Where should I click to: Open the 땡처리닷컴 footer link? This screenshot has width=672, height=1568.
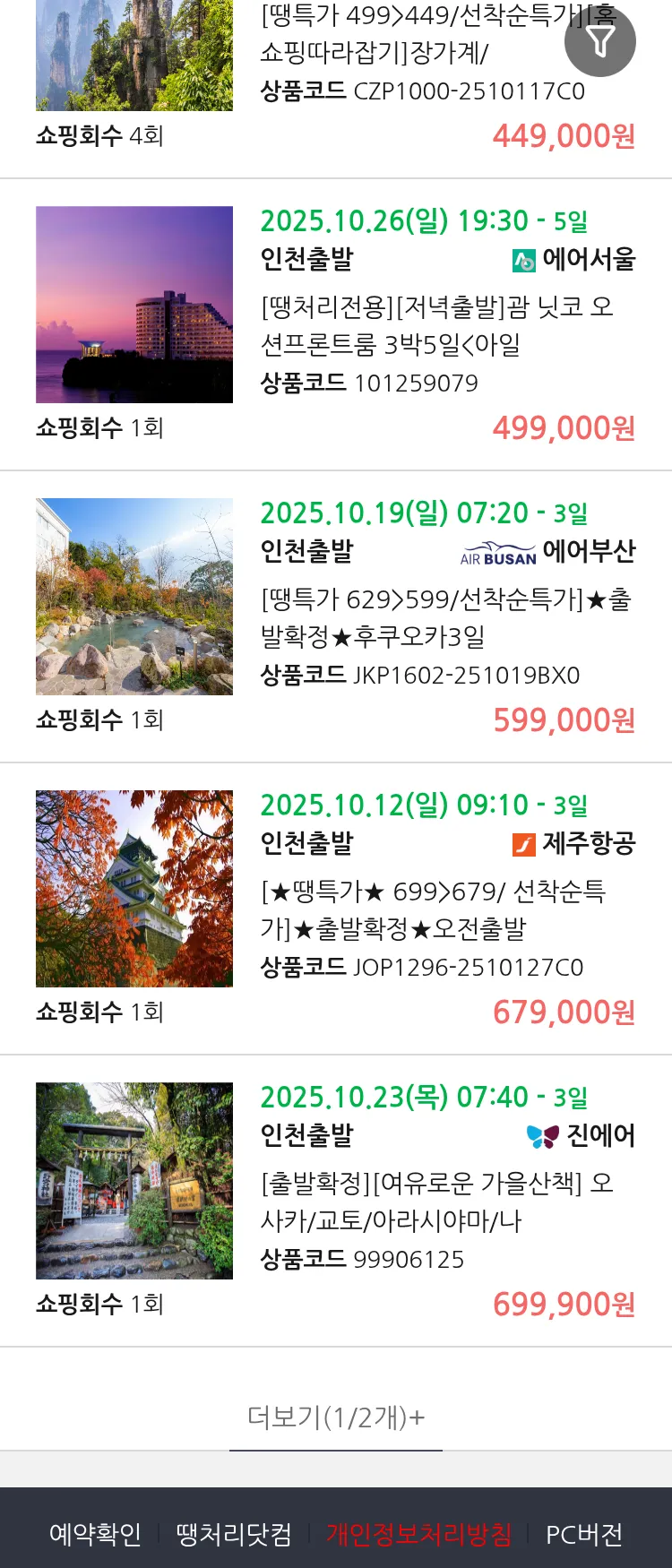234,1534
